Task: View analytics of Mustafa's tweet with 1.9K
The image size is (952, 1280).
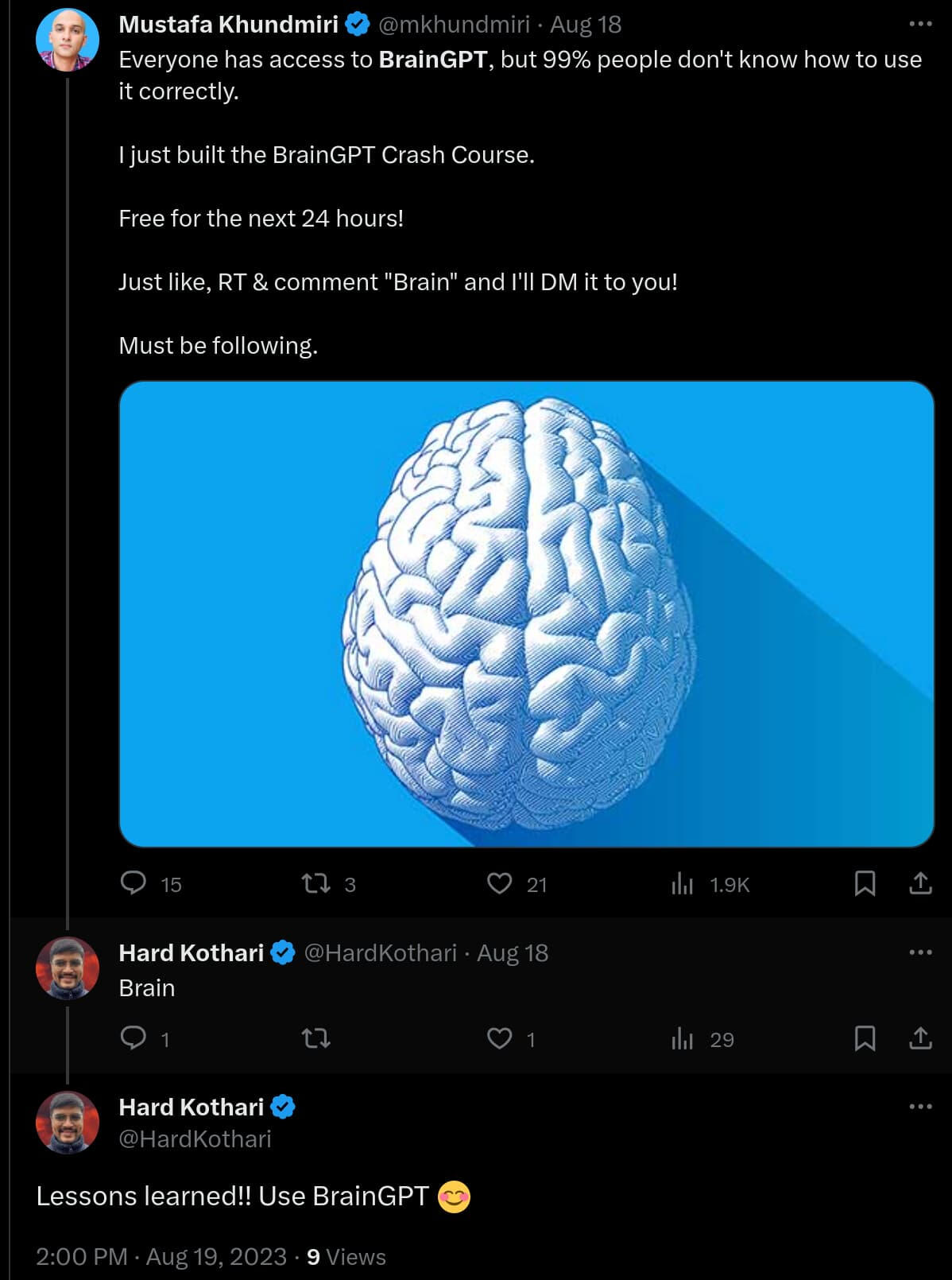Action: click(x=683, y=883)
